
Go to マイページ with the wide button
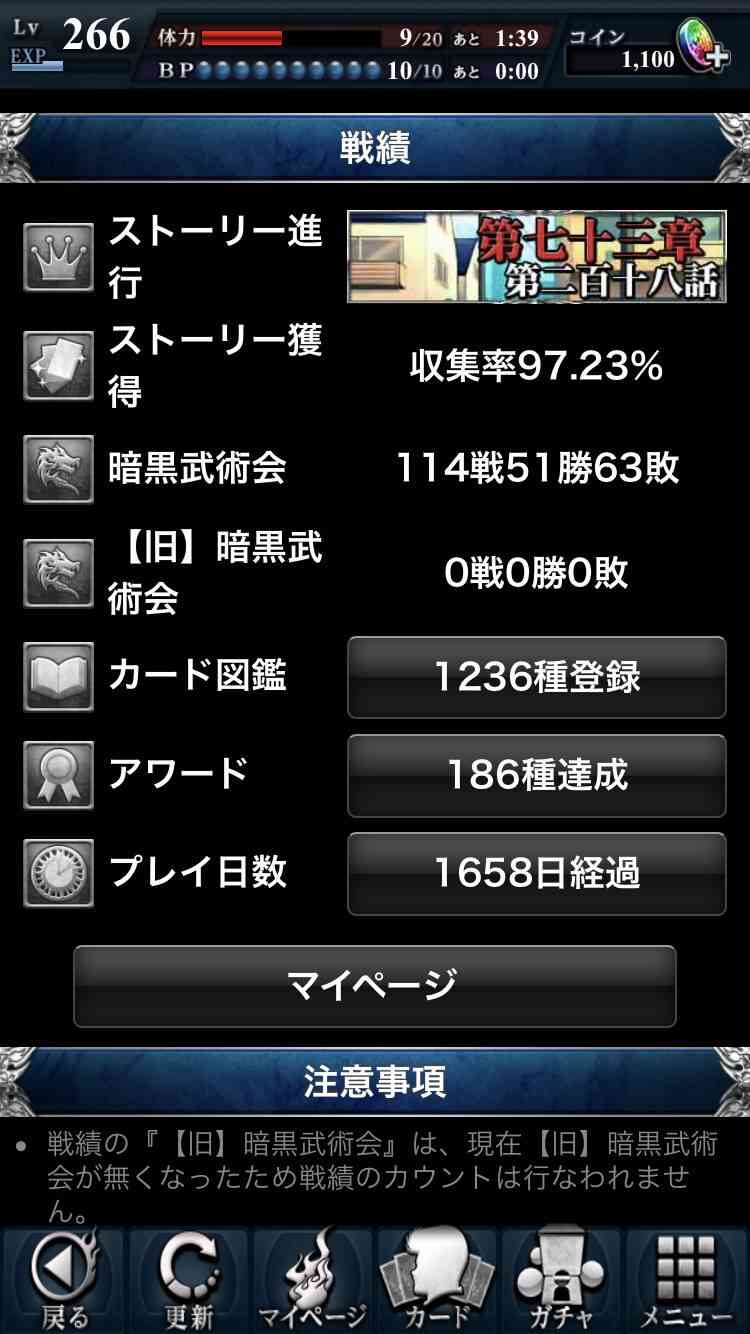(x=375, y=986)
